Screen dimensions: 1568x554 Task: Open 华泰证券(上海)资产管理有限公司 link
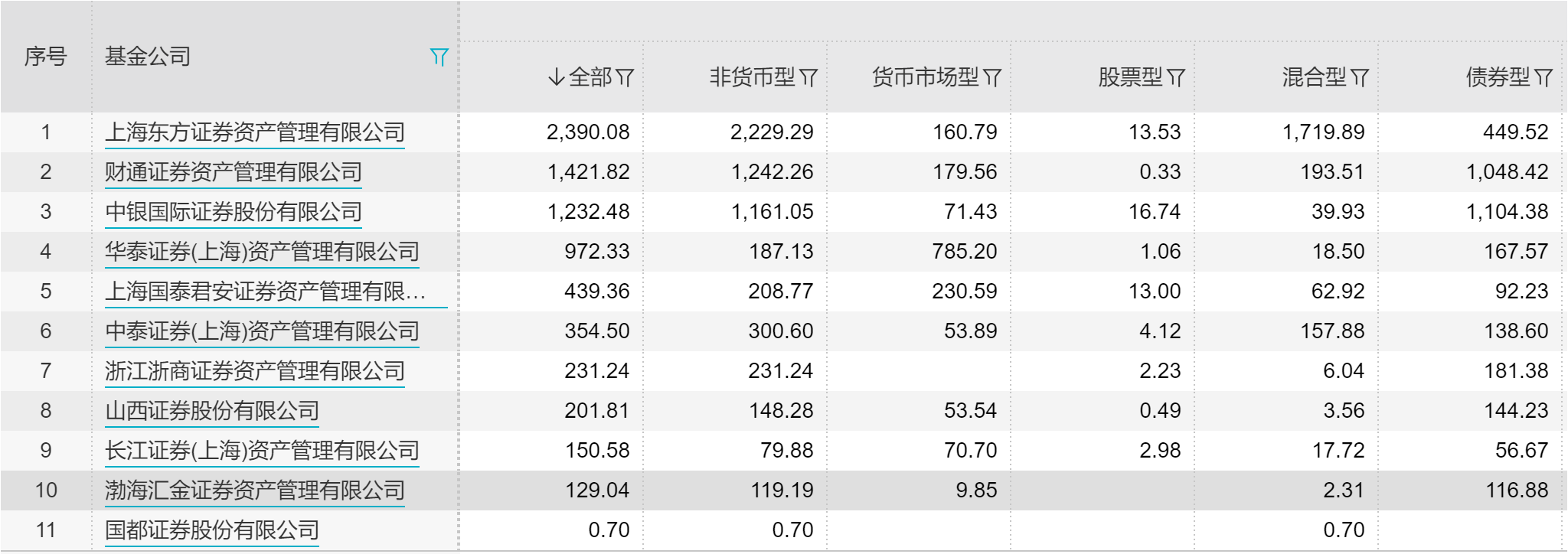point(262,252)
